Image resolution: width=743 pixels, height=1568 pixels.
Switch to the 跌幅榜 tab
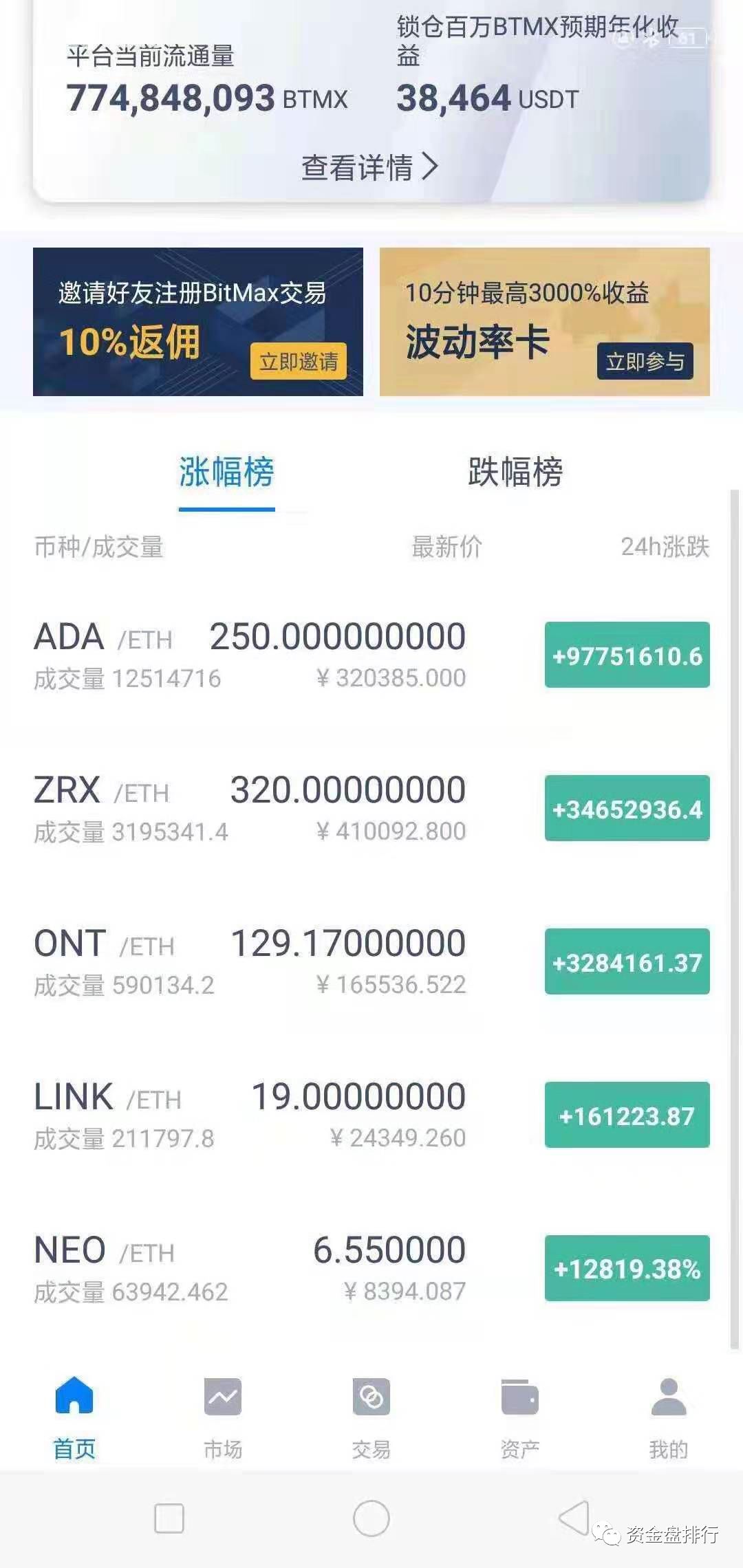tap(515, 471)
